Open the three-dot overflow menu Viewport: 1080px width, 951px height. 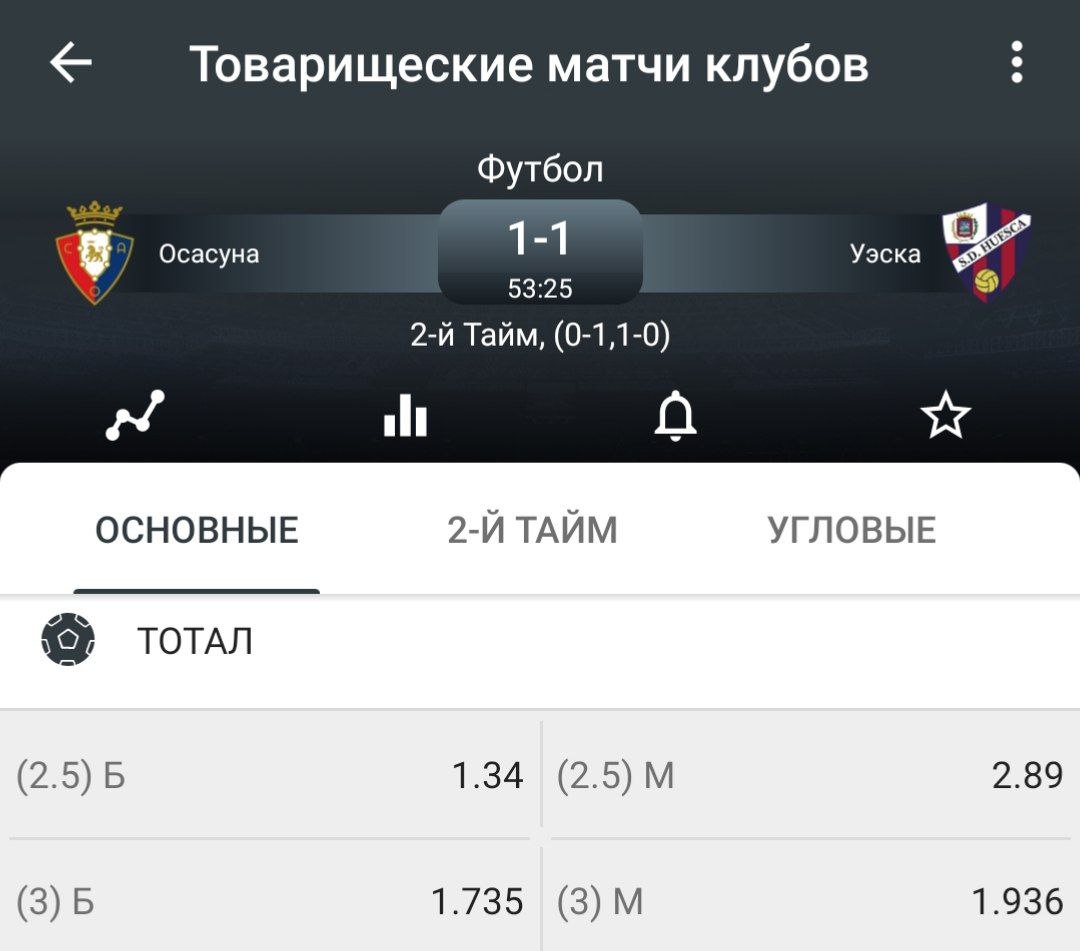tap(1017, 63)
